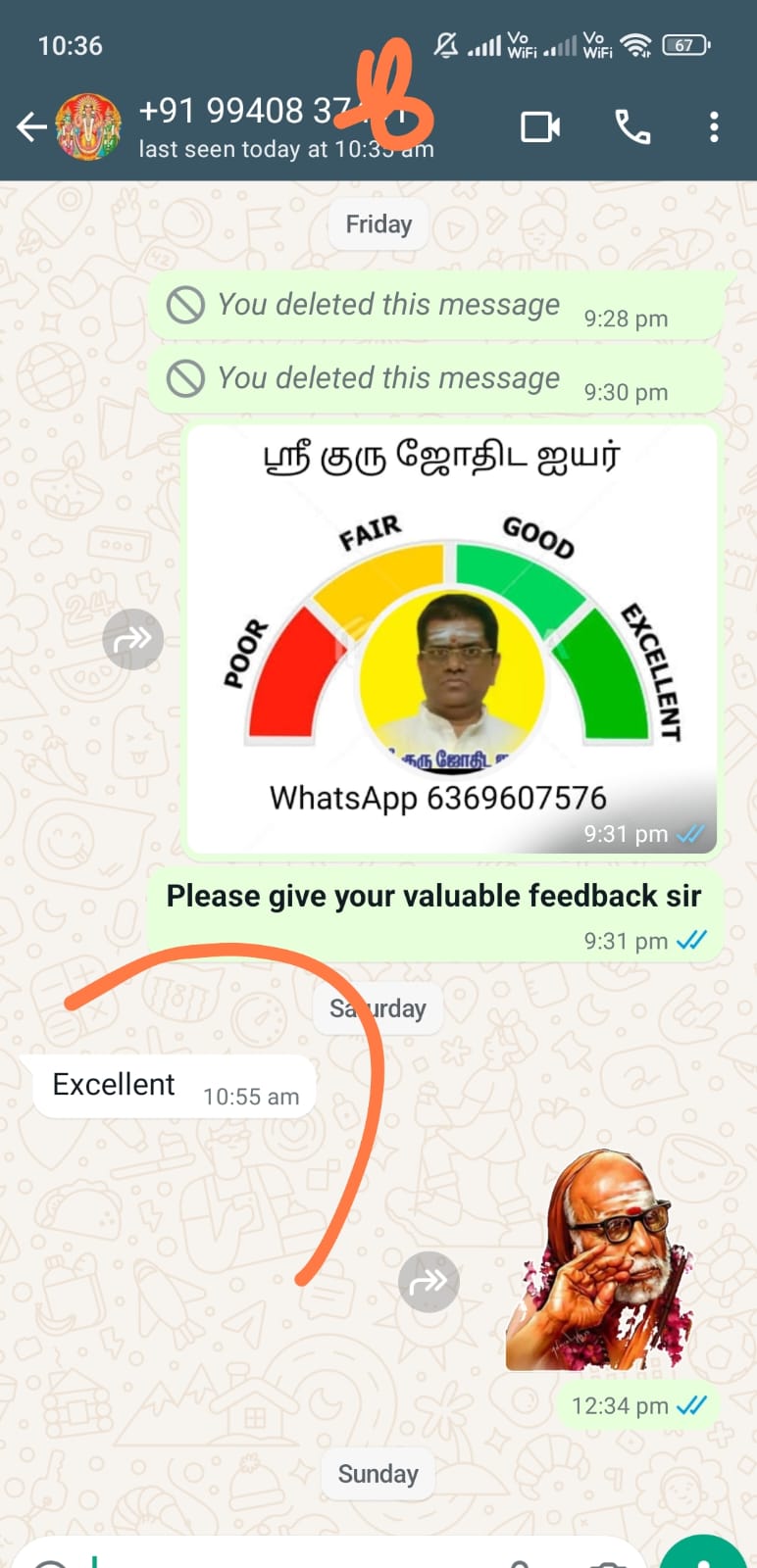Open the overflow menu
Screen dimensions: 757x1568
pos(714,127)
